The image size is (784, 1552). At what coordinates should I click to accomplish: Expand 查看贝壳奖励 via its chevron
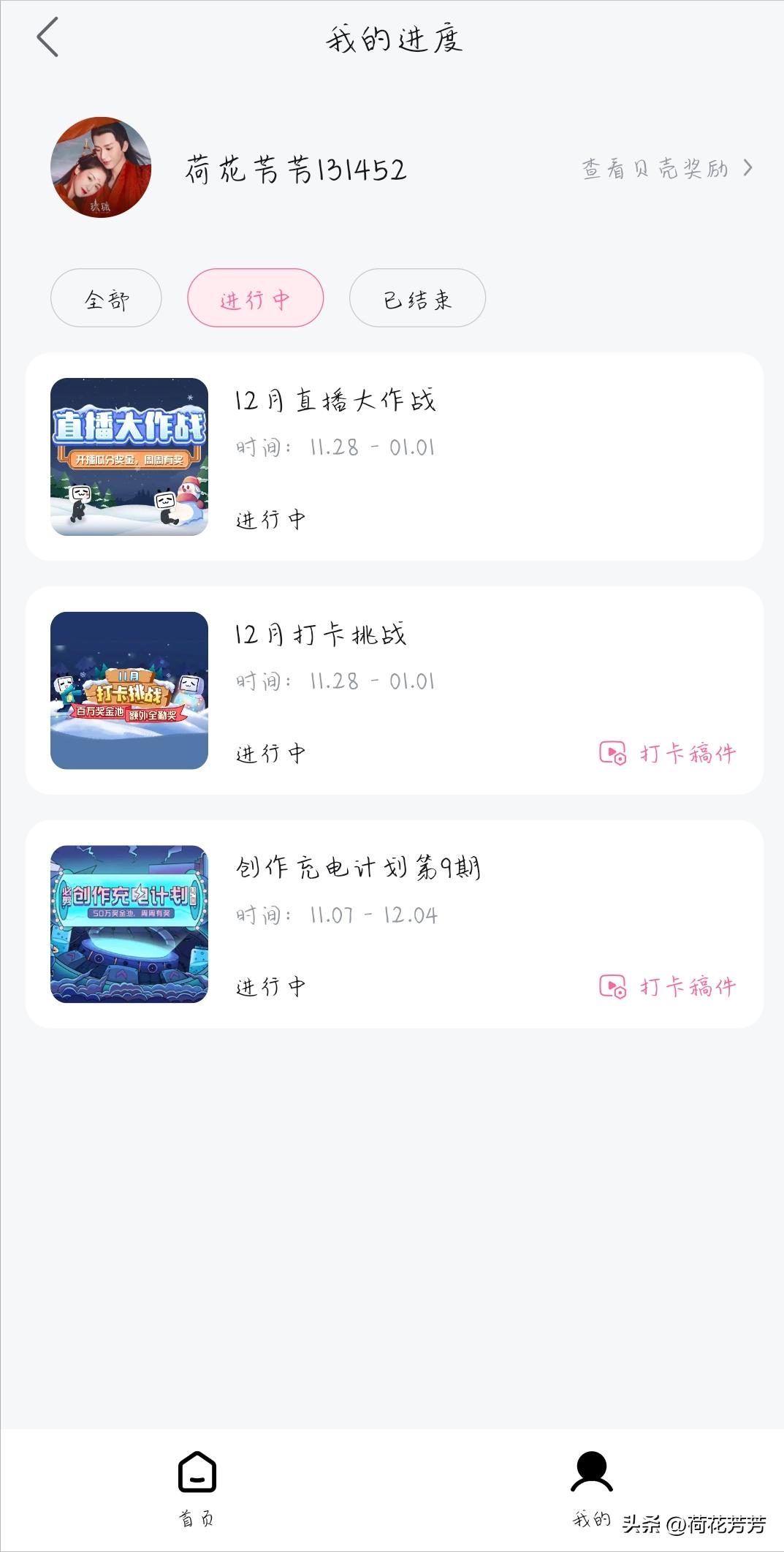click(x=748, y=168)
